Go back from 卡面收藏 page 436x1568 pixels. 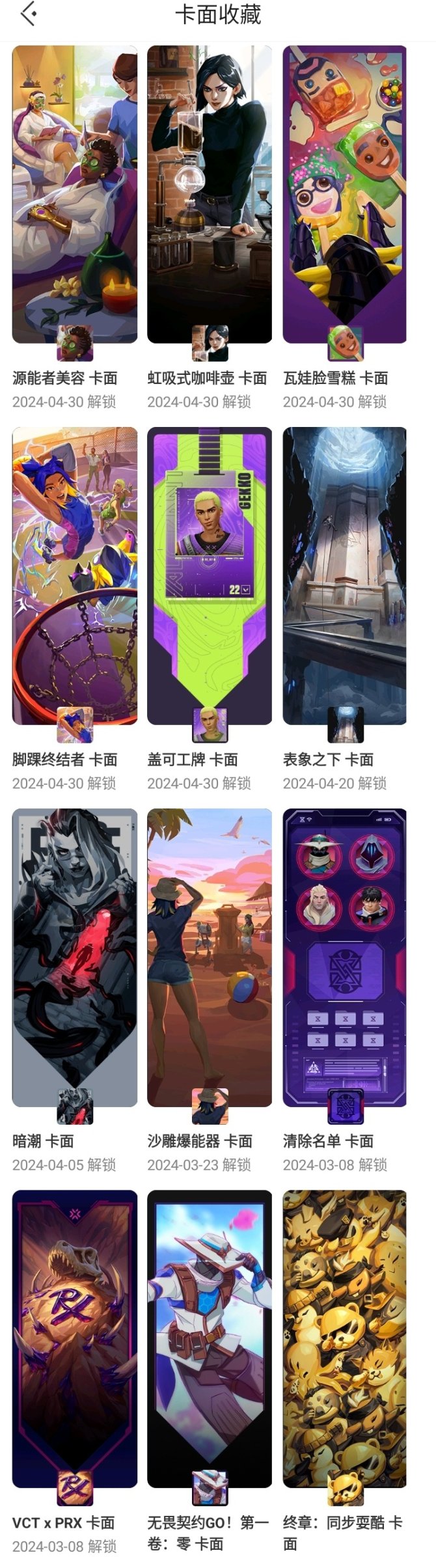(28, 14)
